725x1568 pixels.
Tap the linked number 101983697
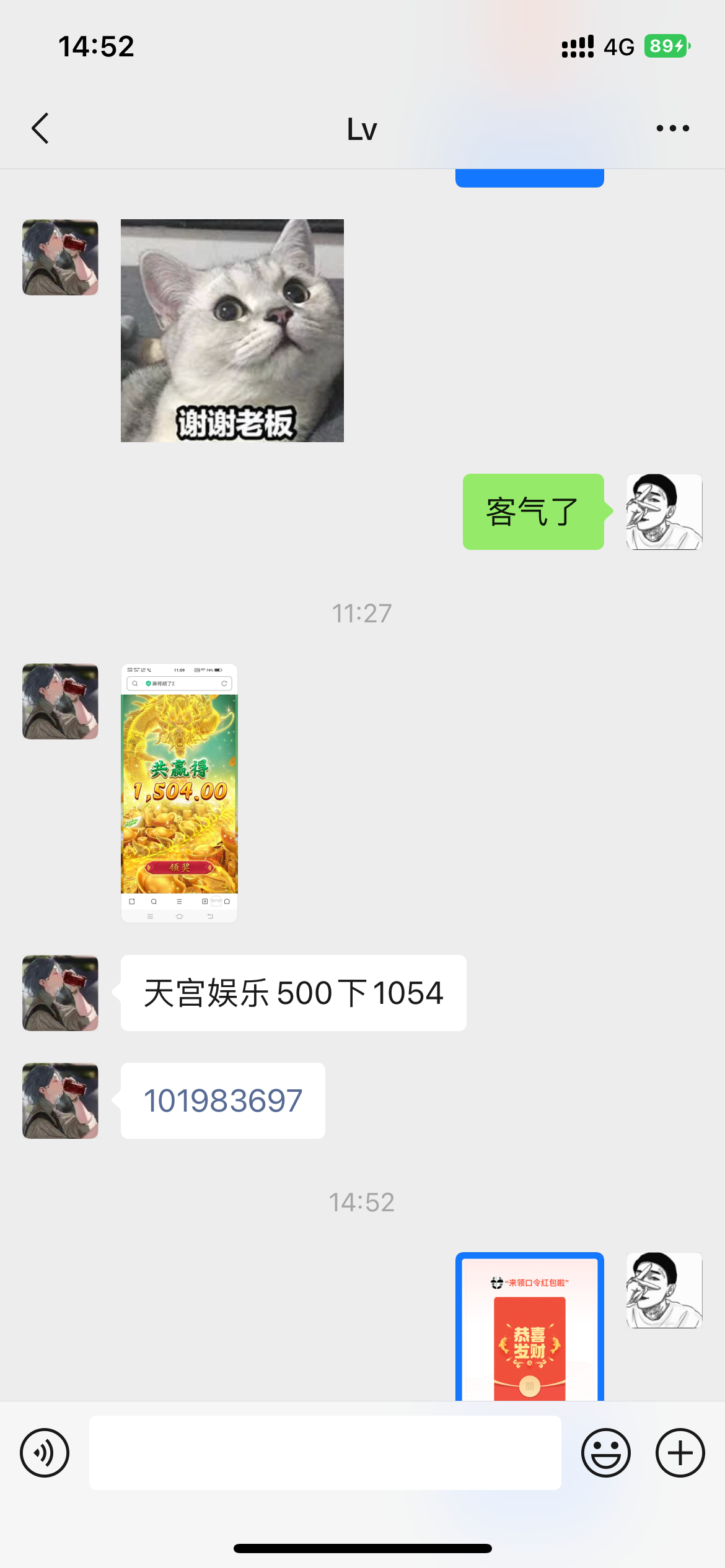pyautogui.click(x=223, y=1100)
